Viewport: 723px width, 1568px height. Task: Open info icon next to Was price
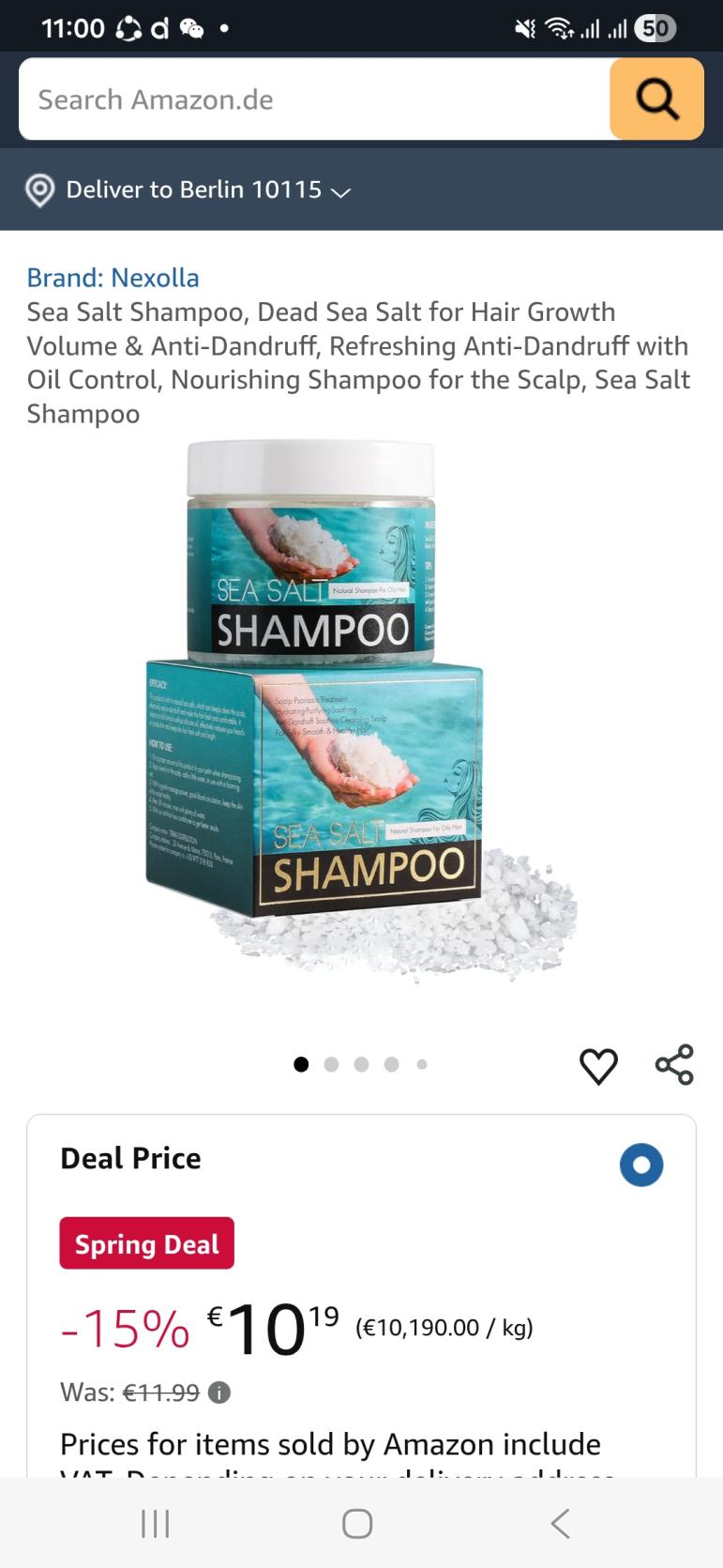click(218, 1393)
